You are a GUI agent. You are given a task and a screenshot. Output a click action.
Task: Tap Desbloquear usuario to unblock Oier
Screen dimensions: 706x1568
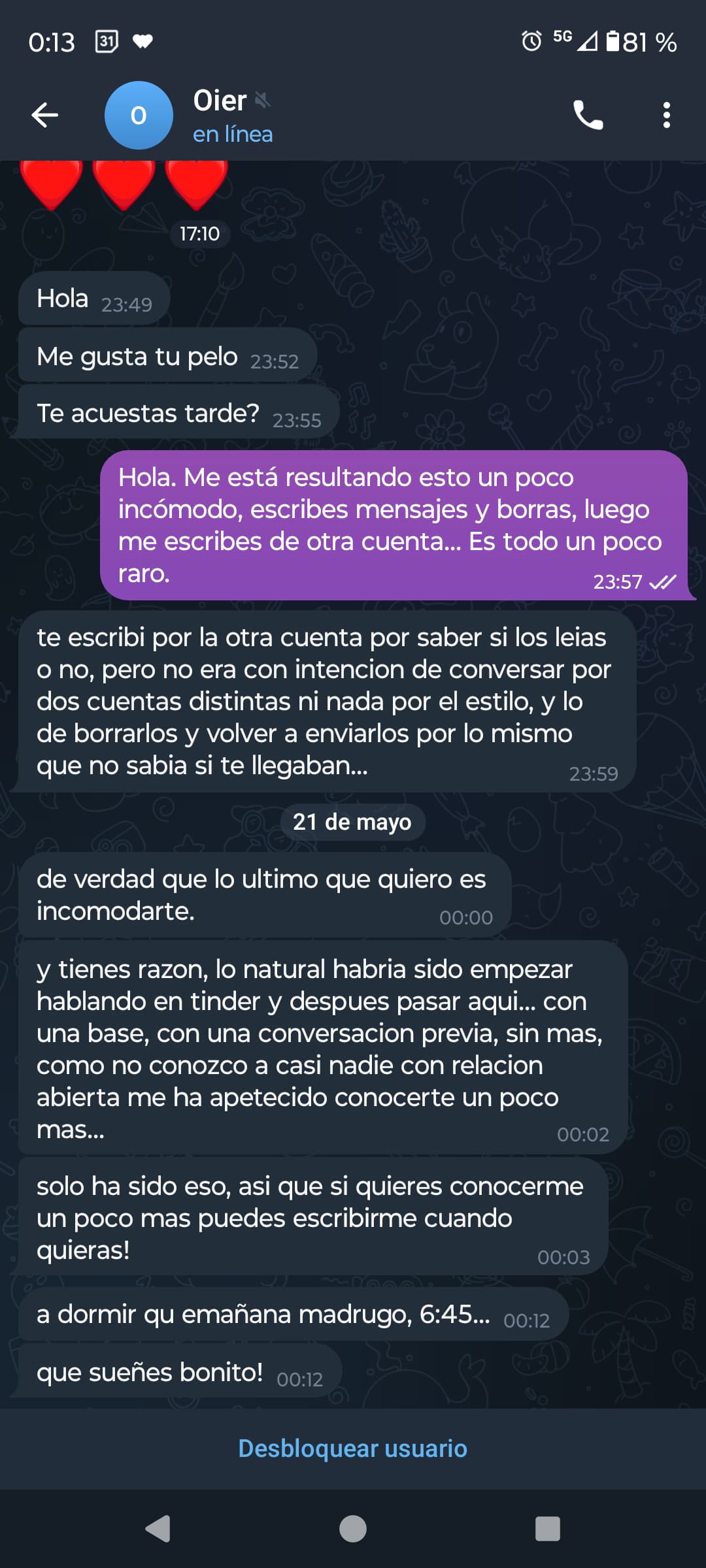point(353,1448)
